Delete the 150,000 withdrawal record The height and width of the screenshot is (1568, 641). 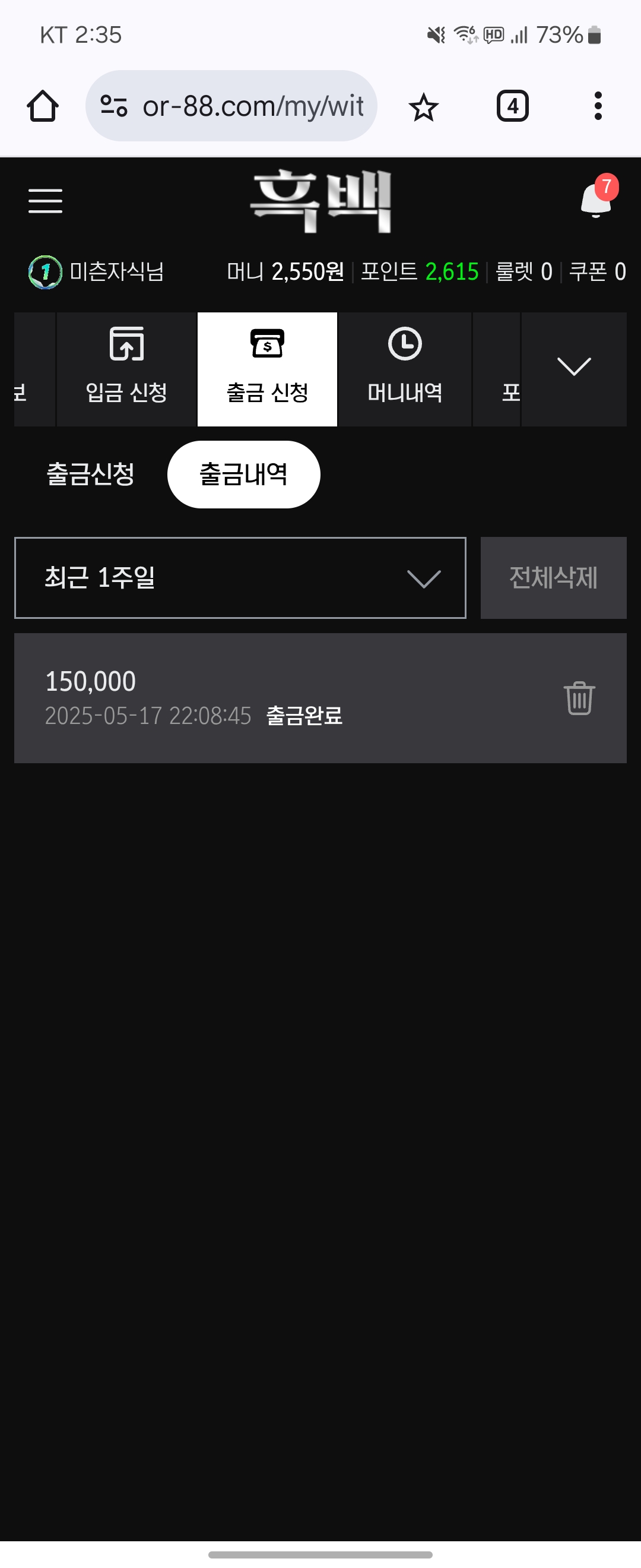pyautogui.click(x=579, y=697)
